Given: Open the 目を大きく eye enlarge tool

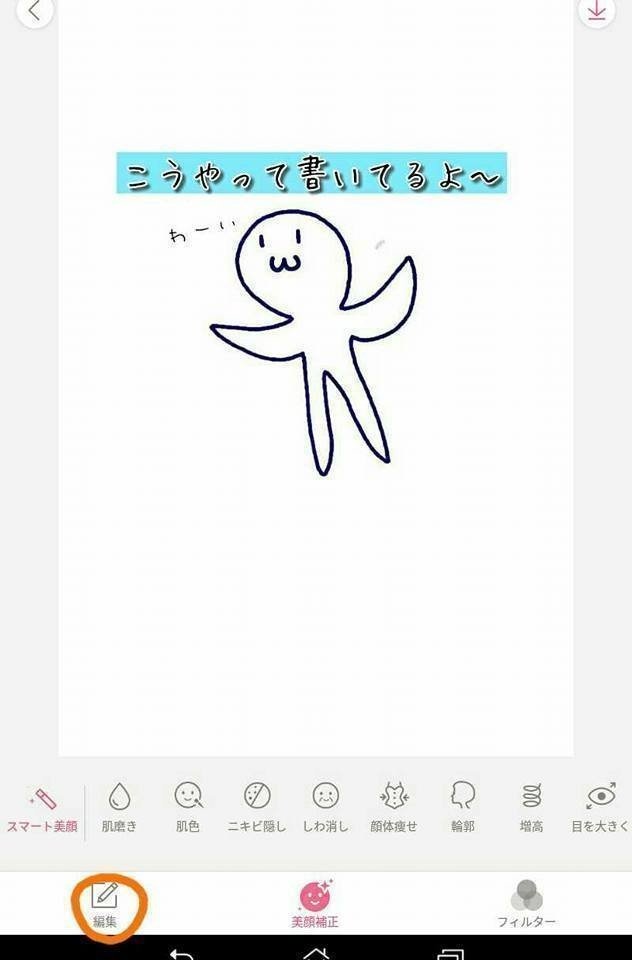Looking at the screenshot, I should tap(600, 807).
